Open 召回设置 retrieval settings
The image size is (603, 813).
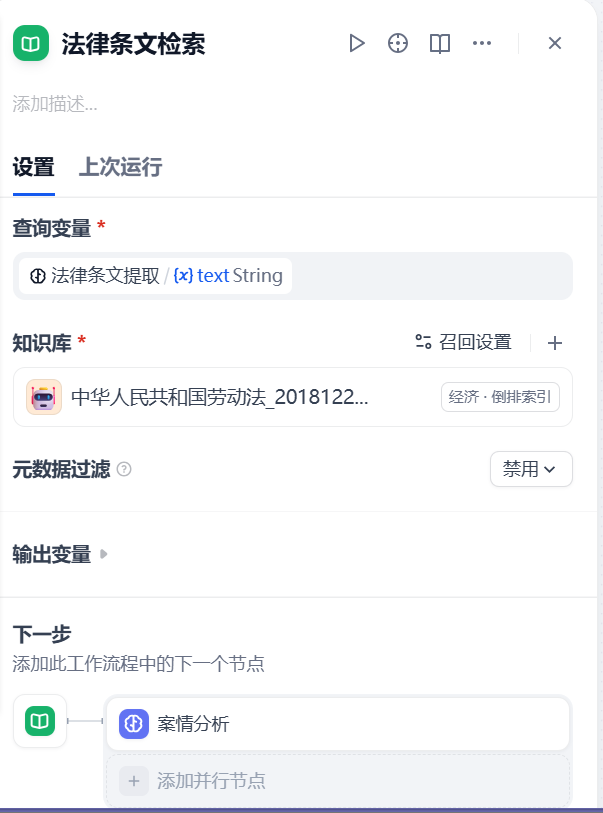tap(464, 342)
